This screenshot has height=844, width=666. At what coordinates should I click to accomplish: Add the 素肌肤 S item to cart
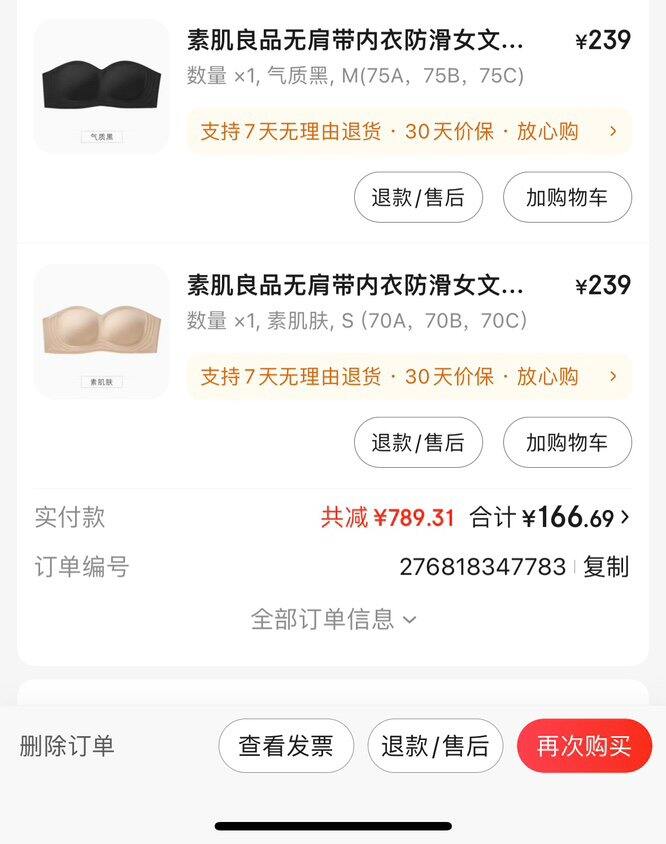[567, 442]
